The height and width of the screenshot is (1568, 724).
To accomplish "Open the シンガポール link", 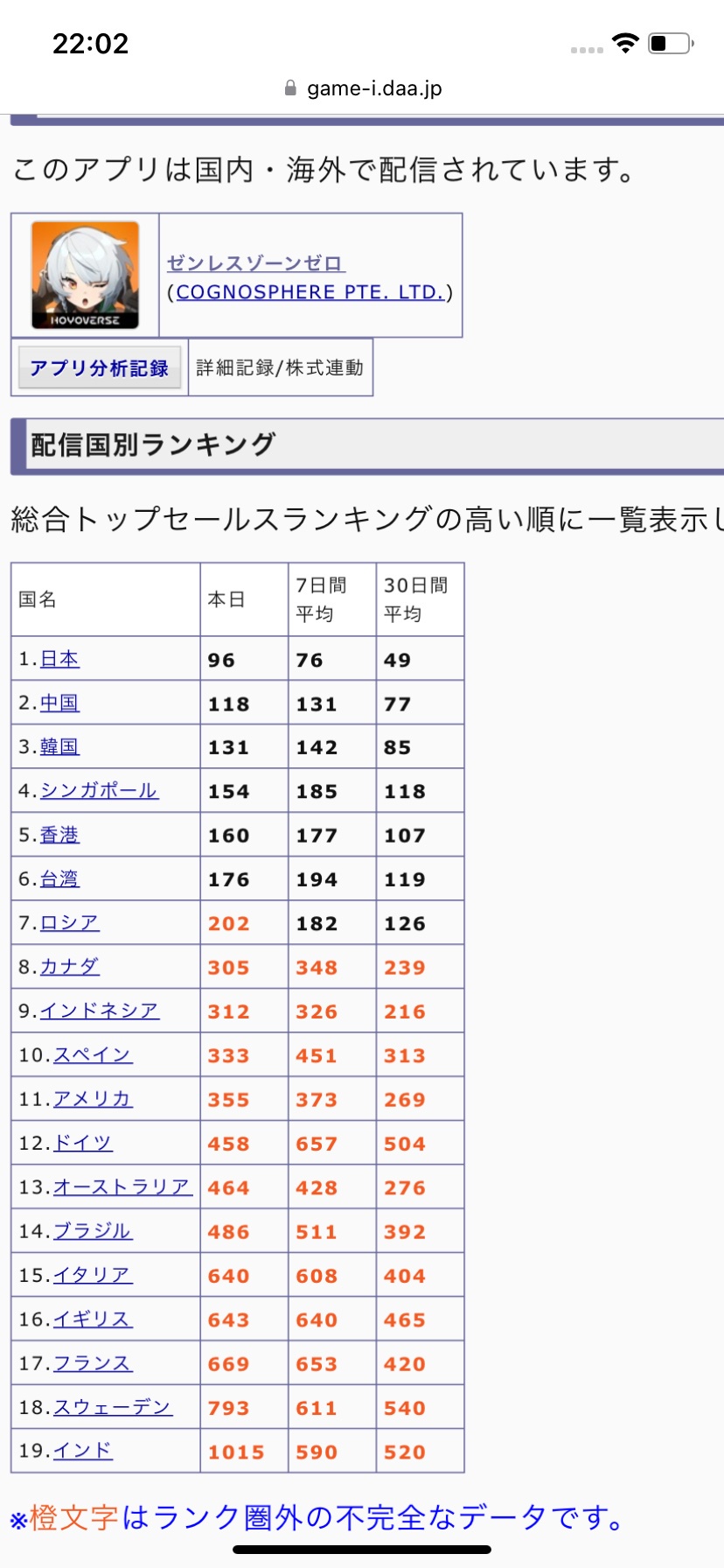I will point(99,790).
